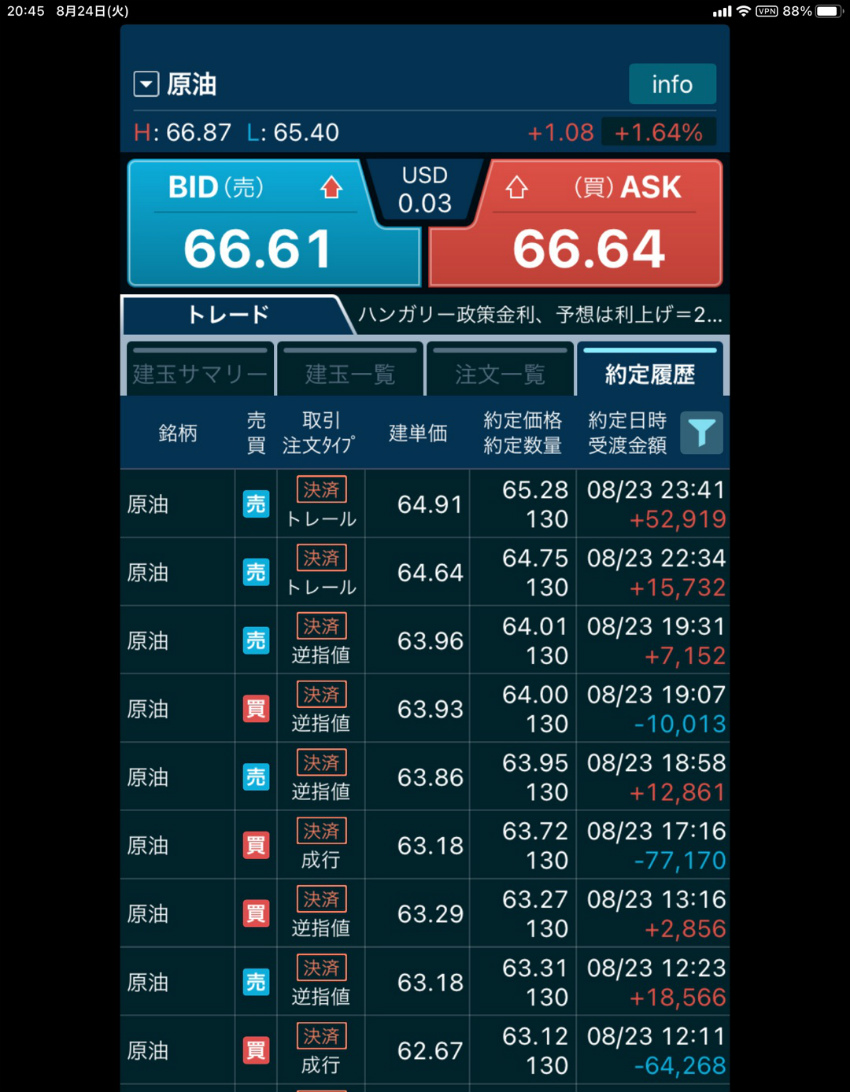Screen dimensions: 850x1092
Task: Open the 08/23 12:23 trade with +18,566
Action: pos(425,982)
